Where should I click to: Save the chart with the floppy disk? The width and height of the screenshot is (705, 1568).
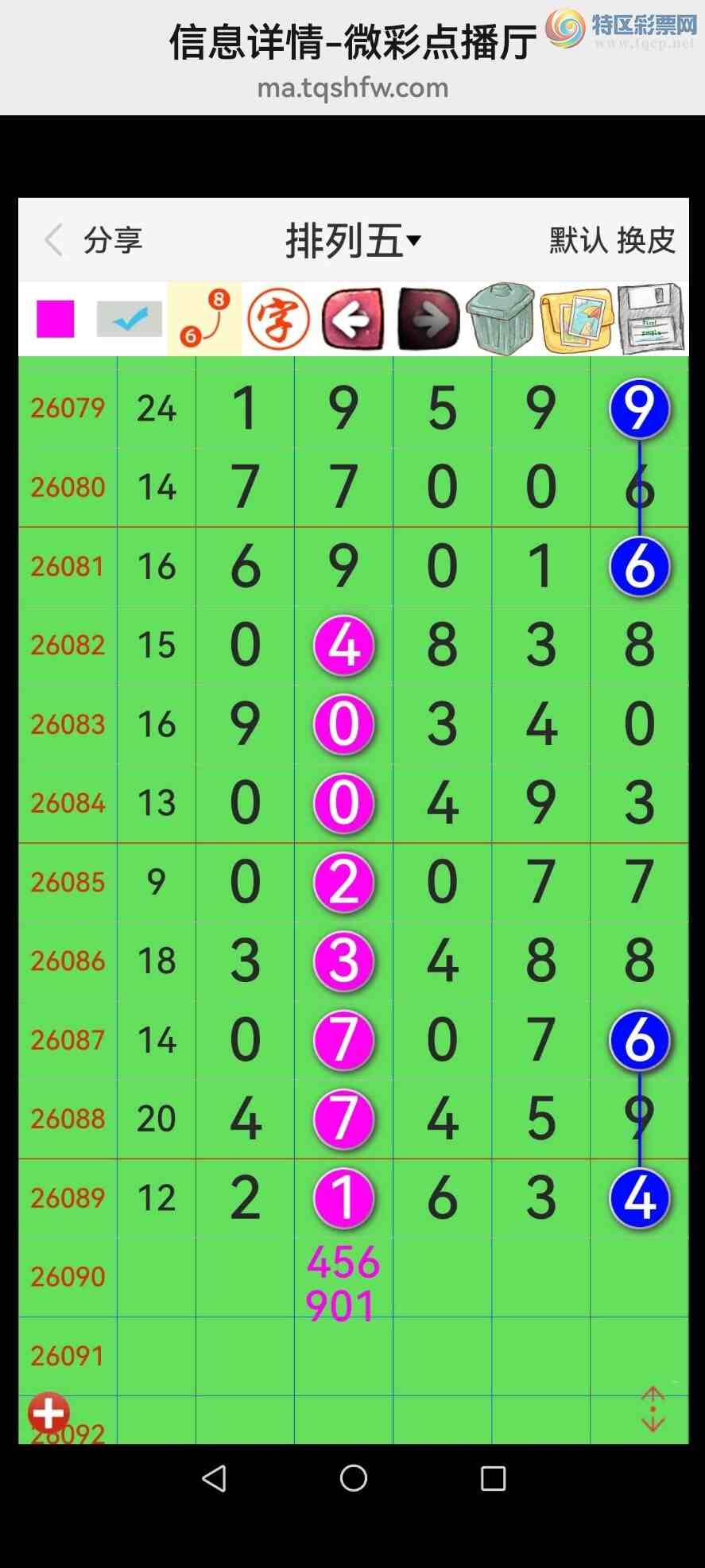click(x=650, y=319)
